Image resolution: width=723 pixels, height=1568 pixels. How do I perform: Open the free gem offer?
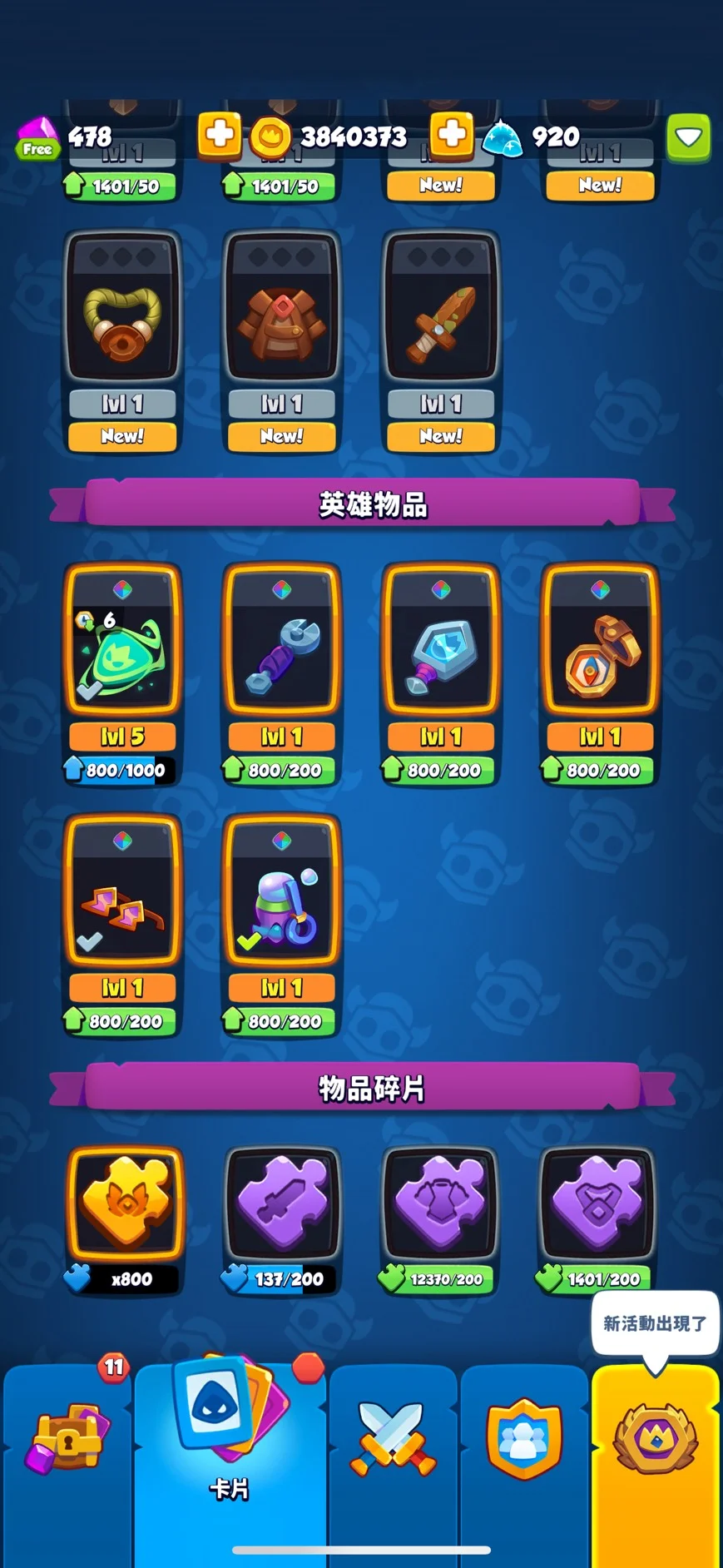click(x=37, y=138)
